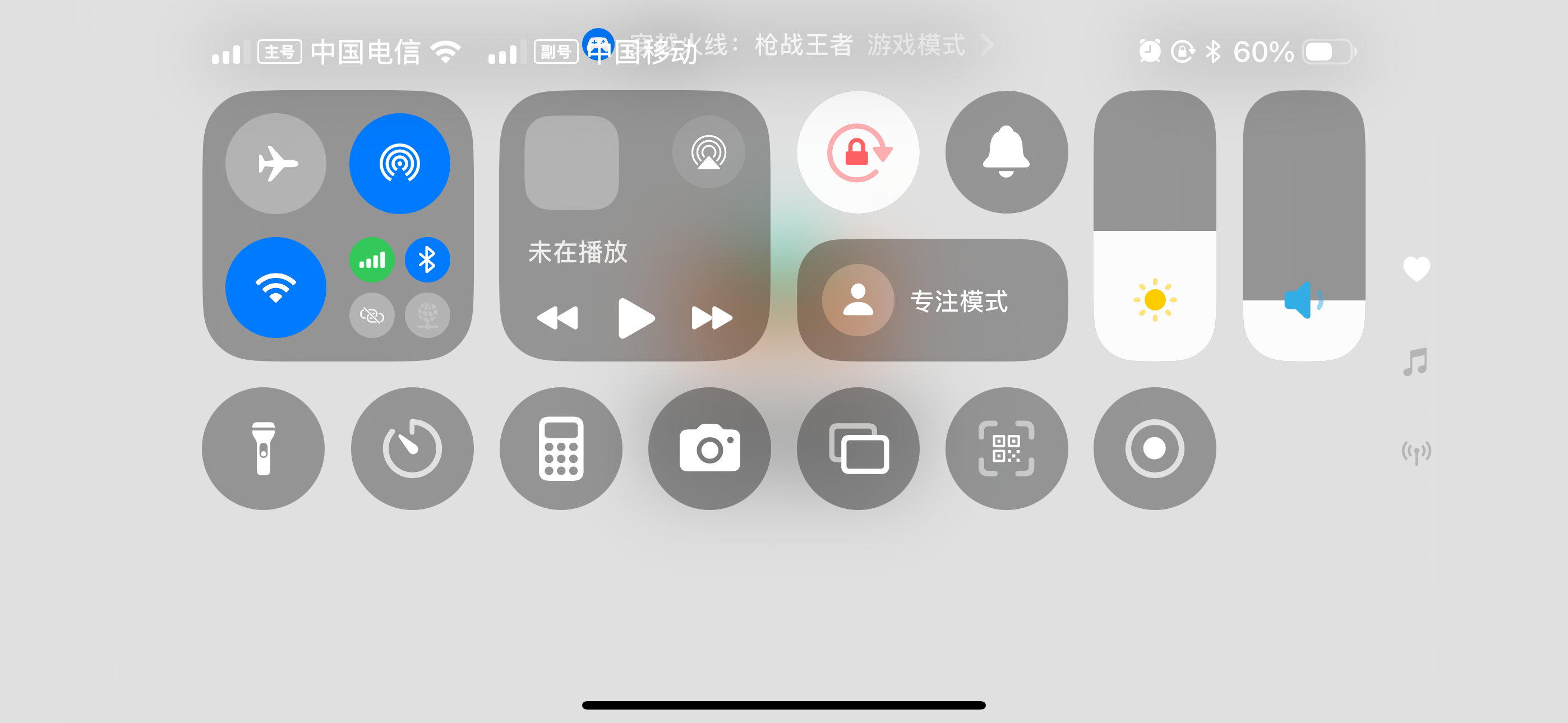
Task: Start playback with the play button
Action: pos(635,318)
